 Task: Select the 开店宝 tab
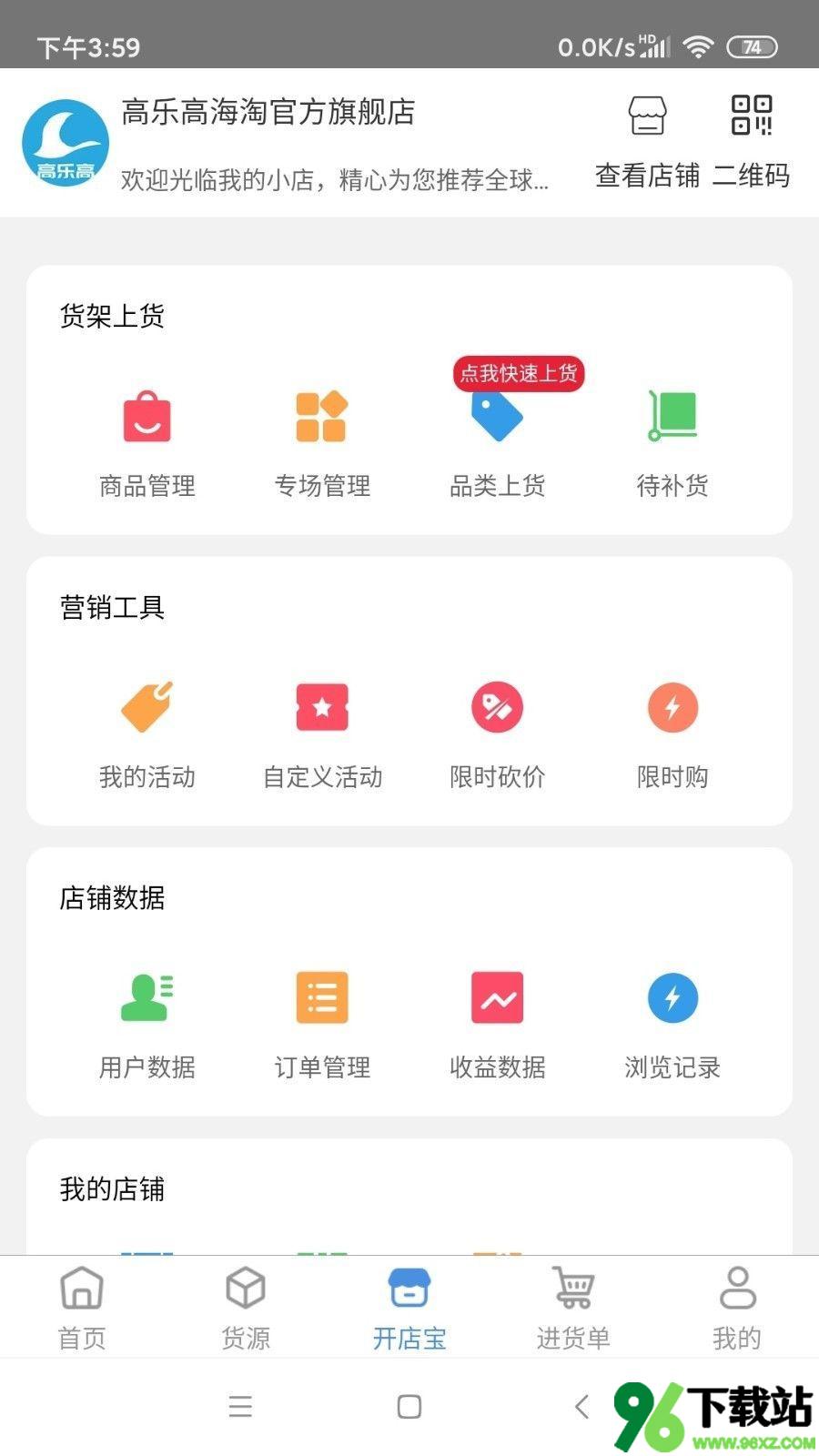coord(409,1308)
